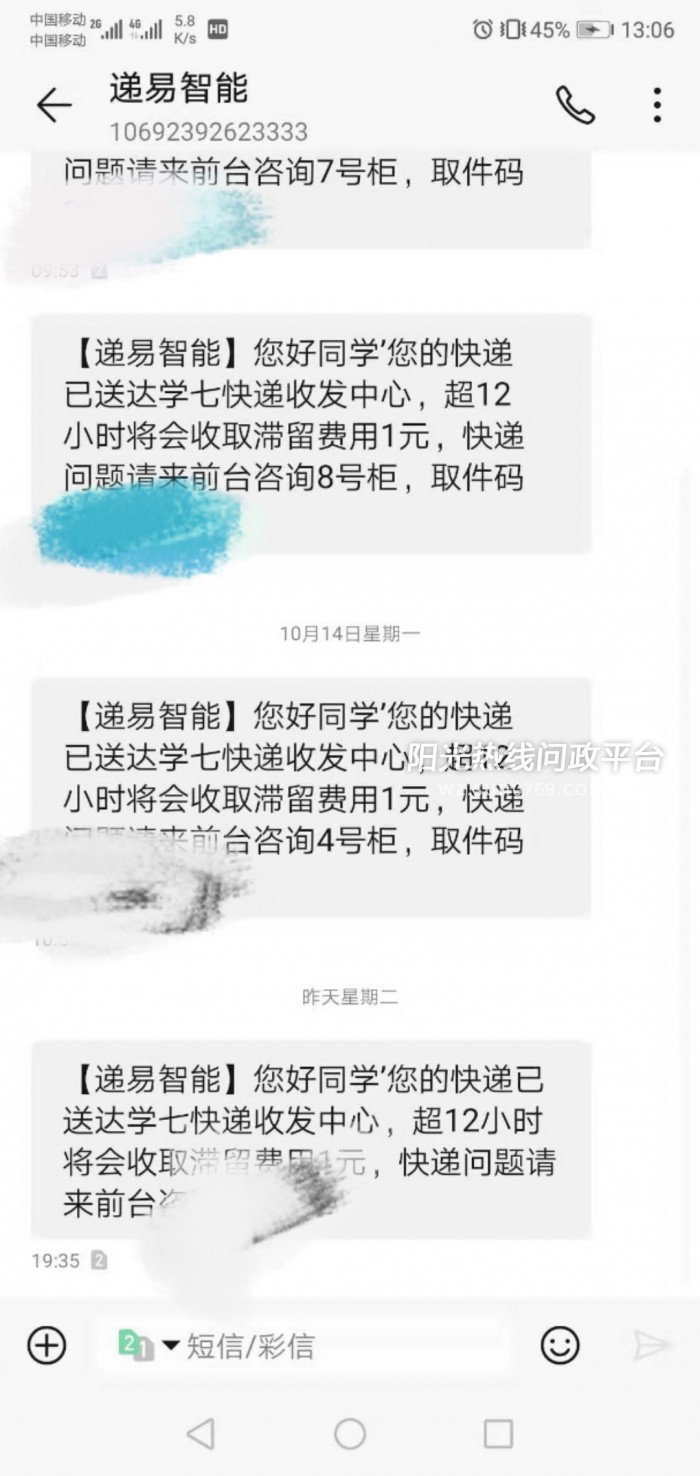Screen dimensions: 700x1476
Task: Switch the SIM card selector dropdown
Action: (x=148, y=1346)
